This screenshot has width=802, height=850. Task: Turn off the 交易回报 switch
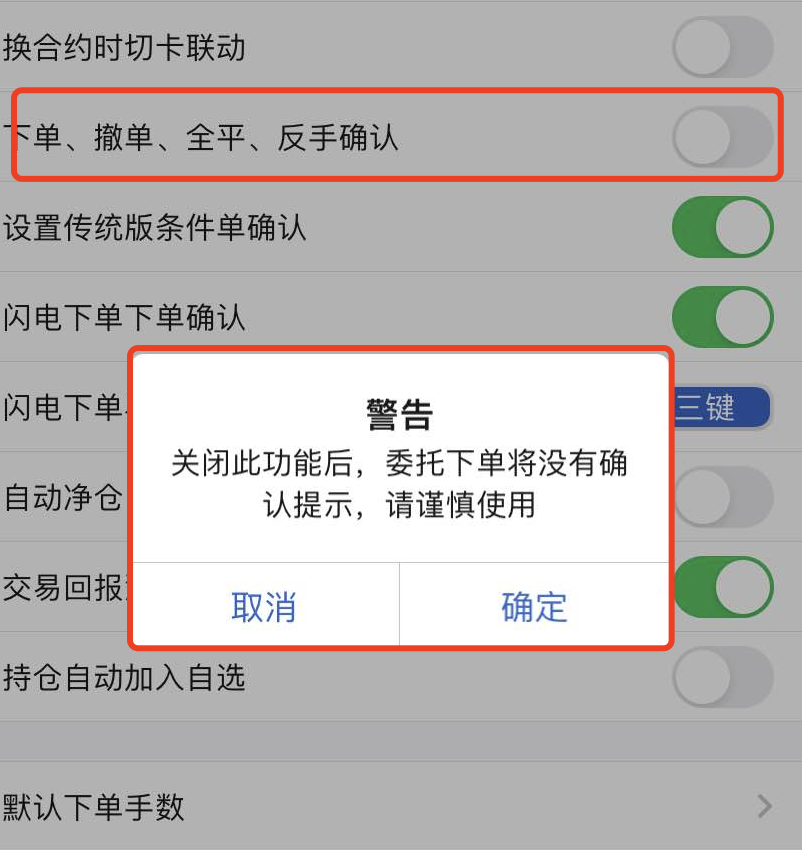(724, 587)
